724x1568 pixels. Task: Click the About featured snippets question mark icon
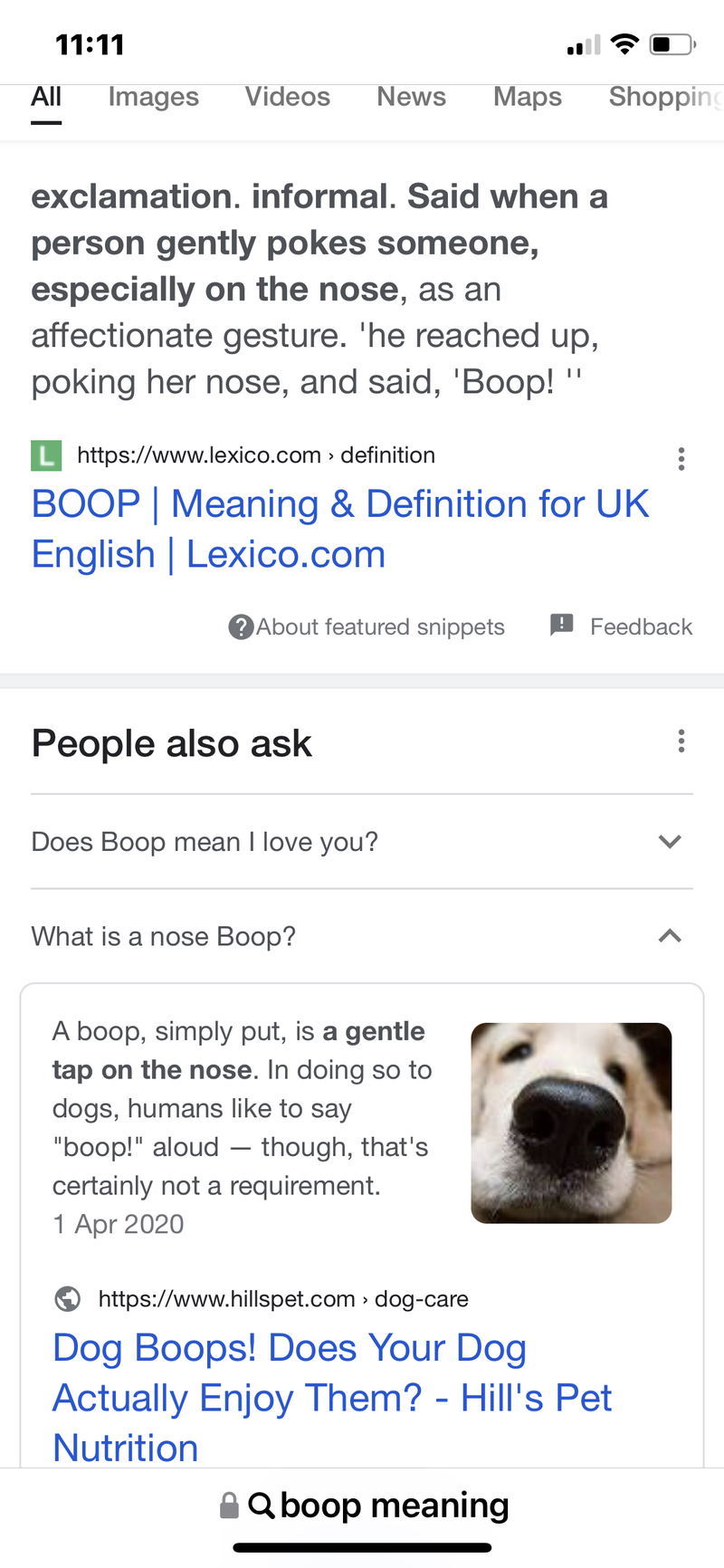pos(241,626)
